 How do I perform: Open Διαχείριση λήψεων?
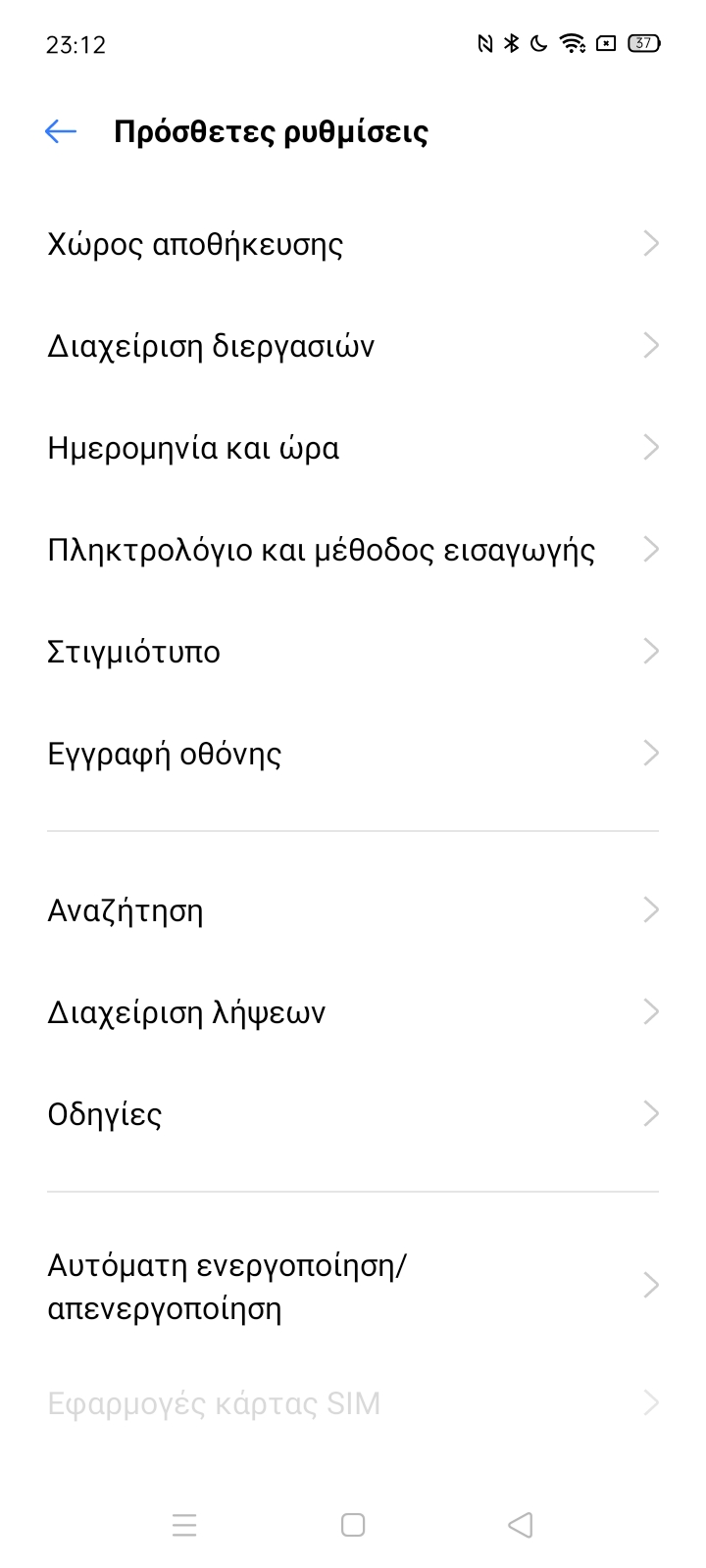[x=353, y=1012]
